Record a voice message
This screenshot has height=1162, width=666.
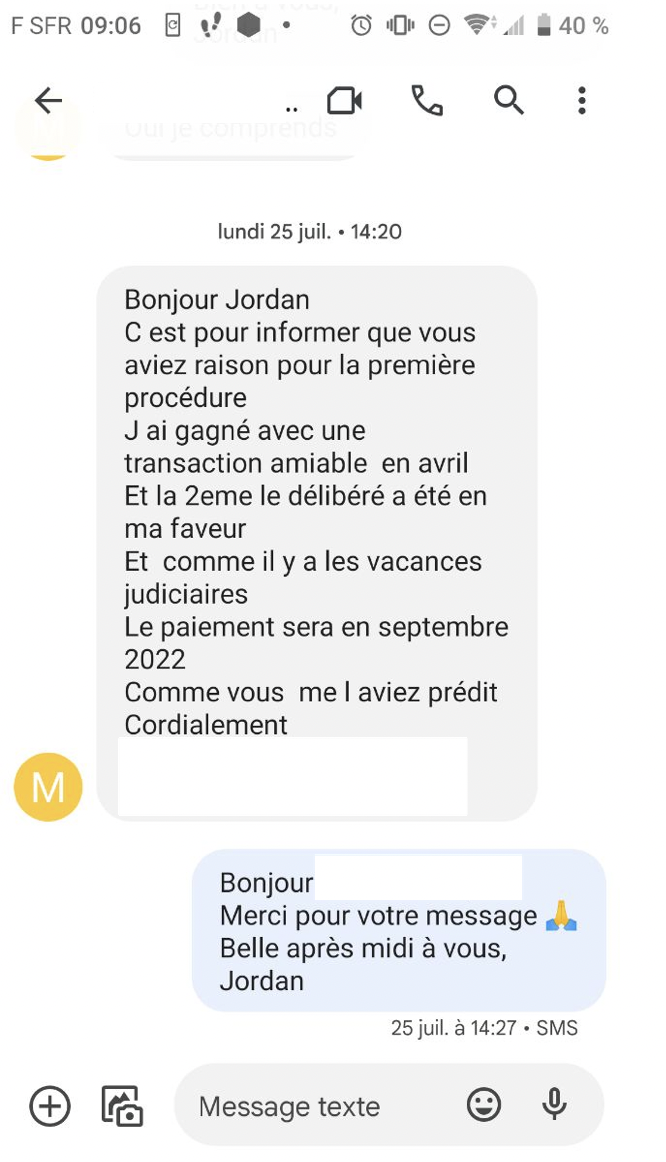554,1104
